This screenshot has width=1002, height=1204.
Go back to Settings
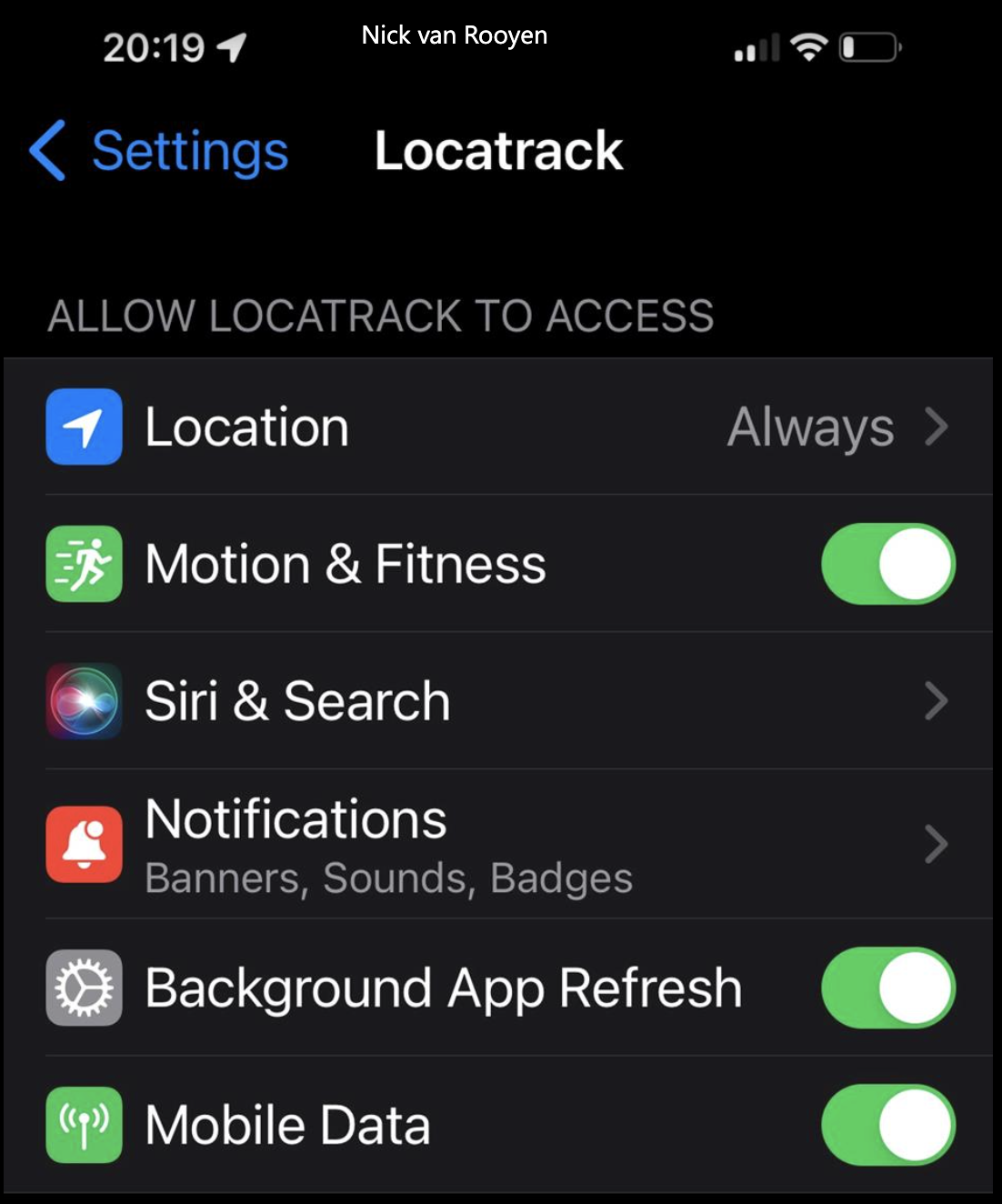coord(159,151)
